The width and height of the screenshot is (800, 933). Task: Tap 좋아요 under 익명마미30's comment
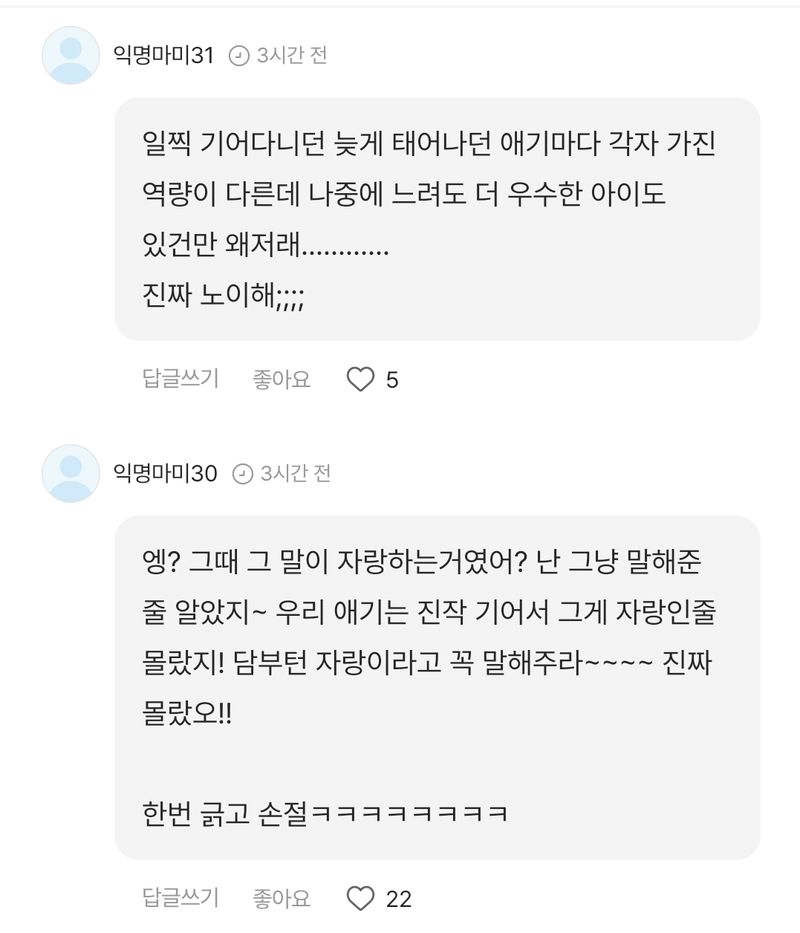click(x=282, y=898)
